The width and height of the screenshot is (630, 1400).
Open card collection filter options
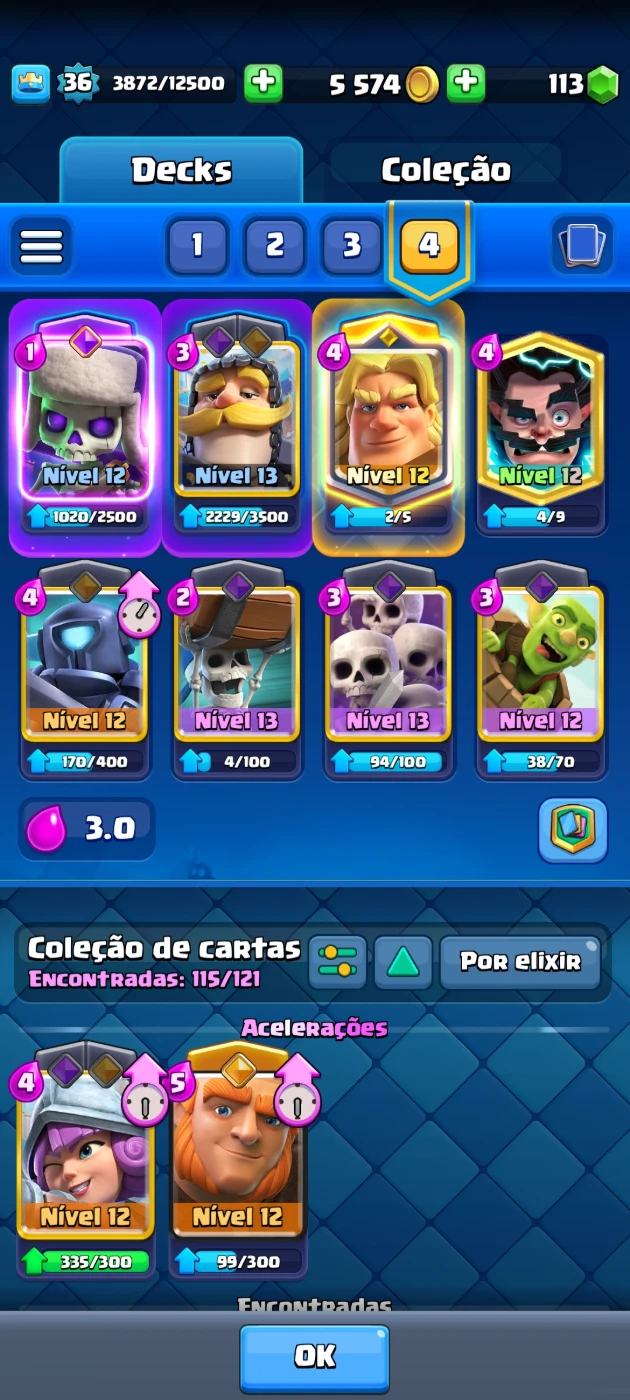coord(337,962)
